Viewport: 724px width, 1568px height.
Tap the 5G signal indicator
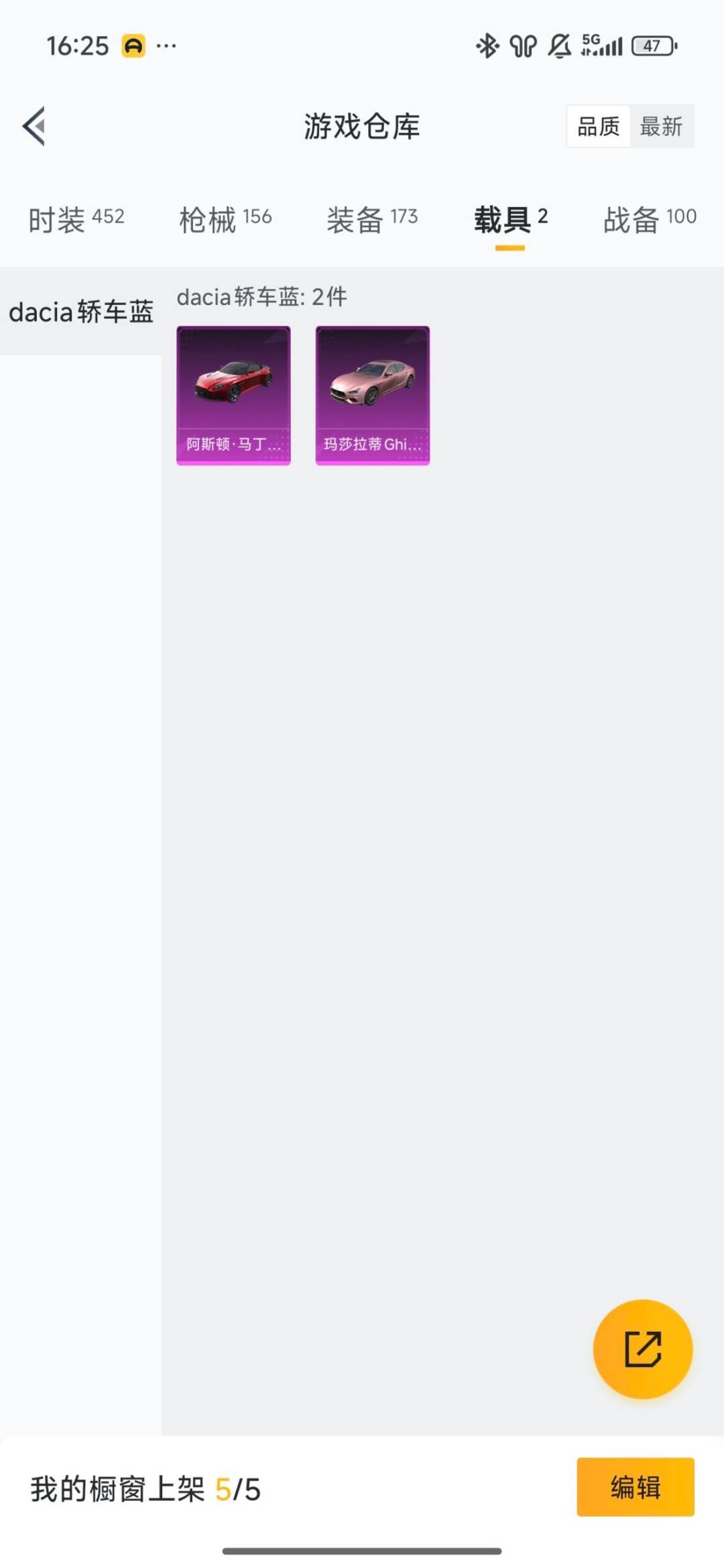click(x=601, y=46)
